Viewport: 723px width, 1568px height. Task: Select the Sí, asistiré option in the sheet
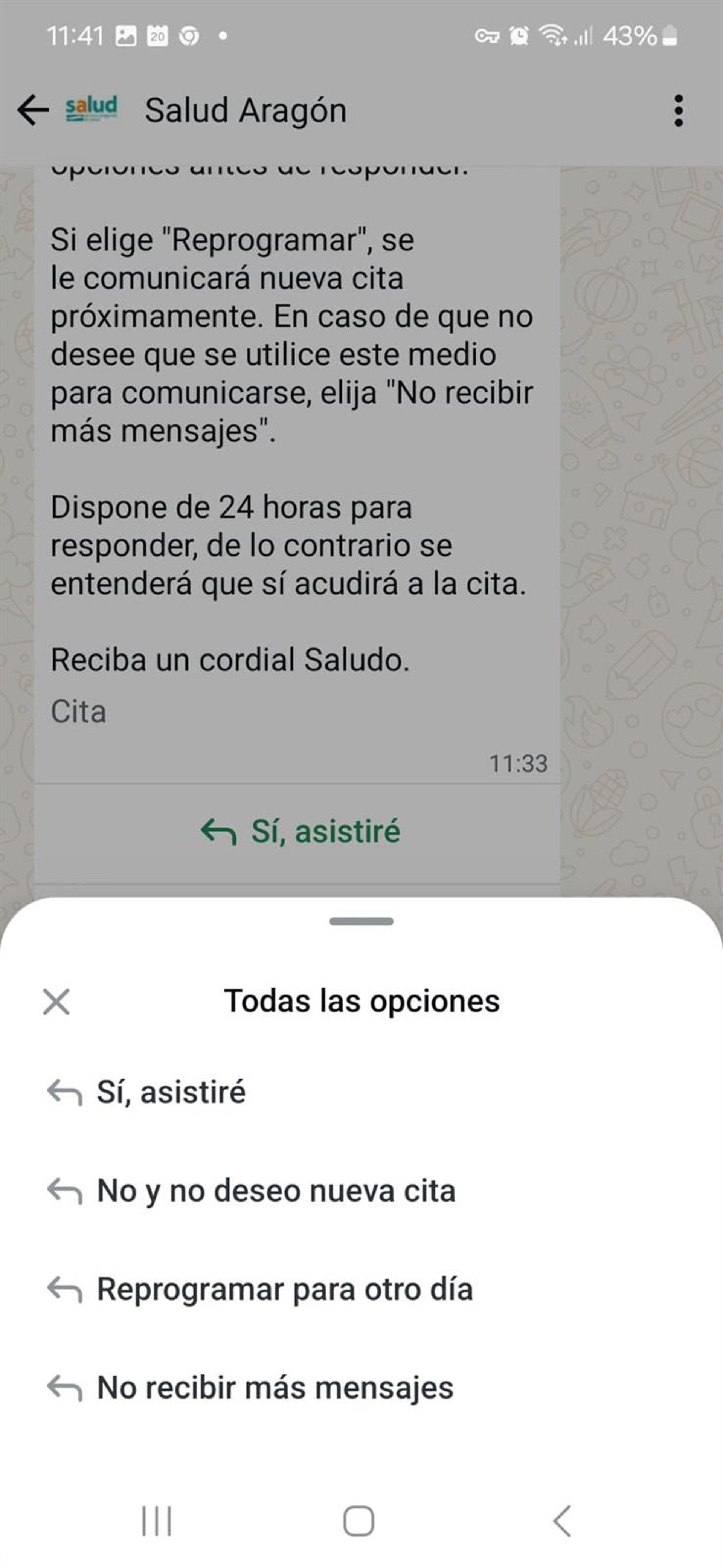coord(171,1092)
